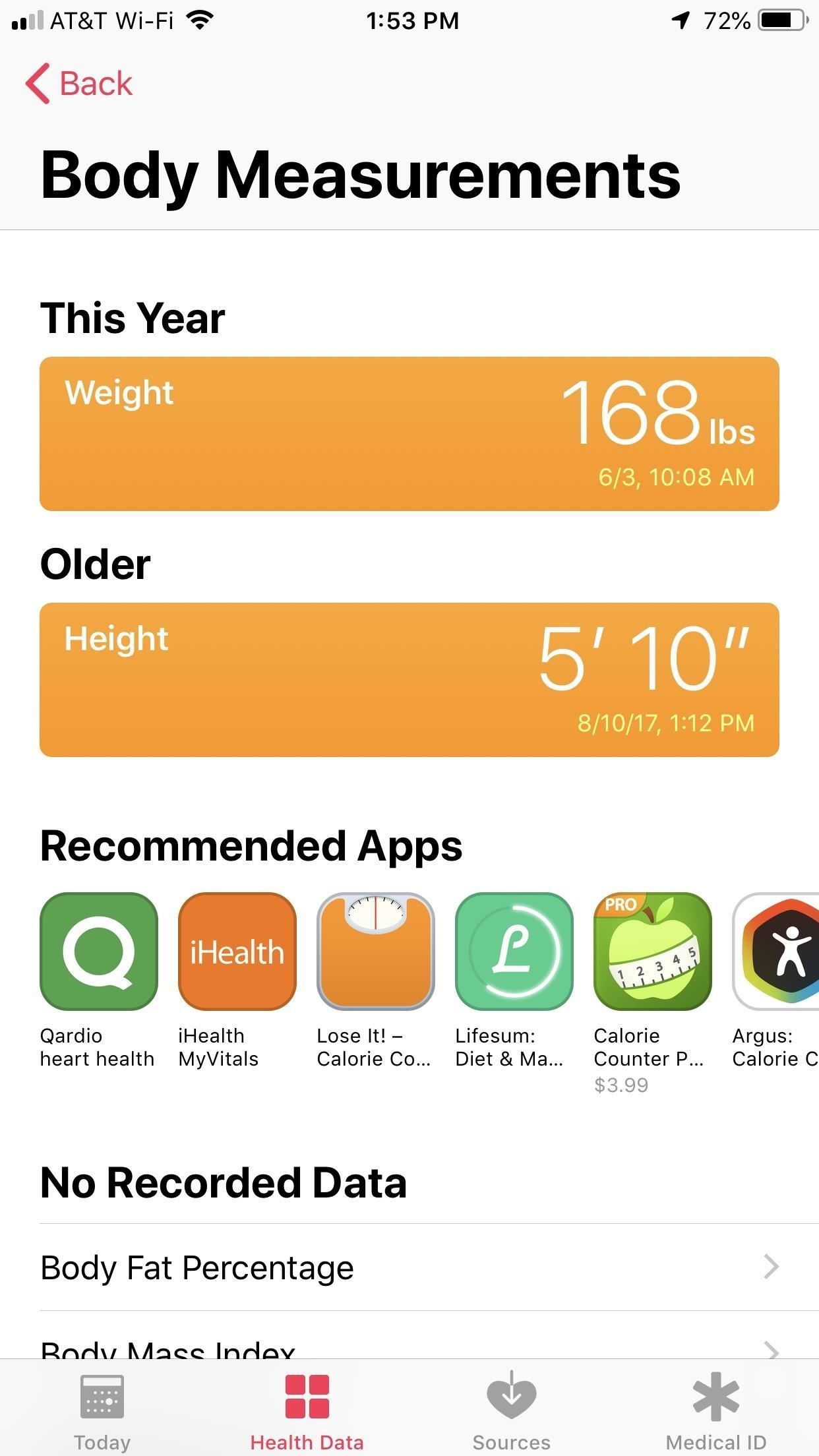The width and height of the screenshot is (819, 1456).
Task: Open the Argus: Calorie Counter app icon
Action: tap(778, 952)
